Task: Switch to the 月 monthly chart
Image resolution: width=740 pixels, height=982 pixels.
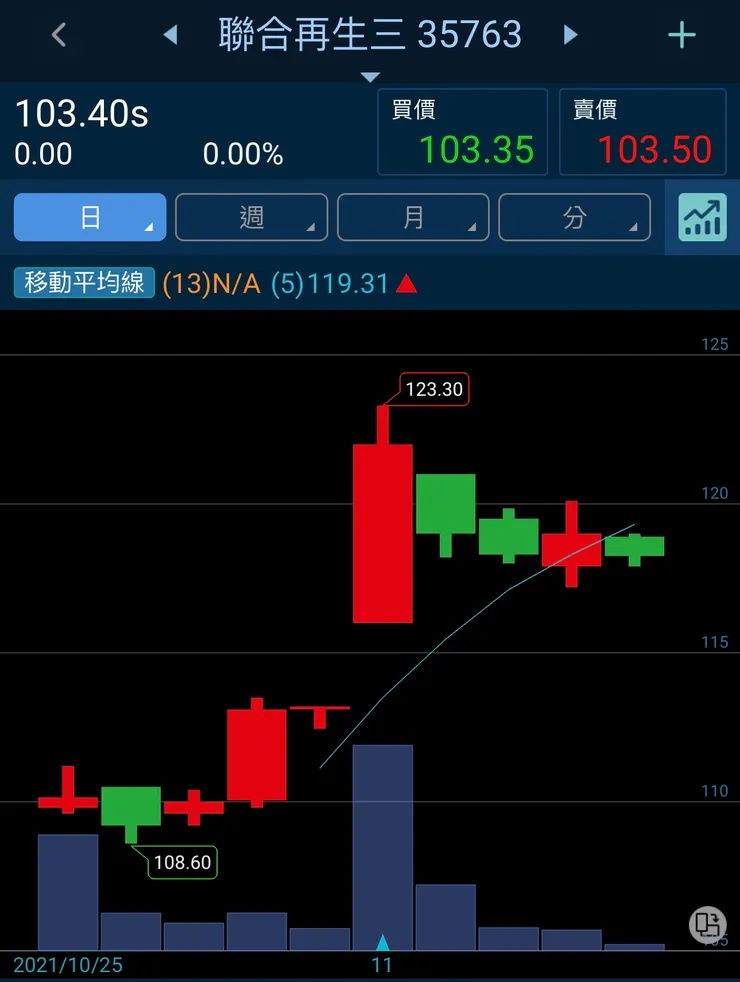Action: click(x=413, y=217)
